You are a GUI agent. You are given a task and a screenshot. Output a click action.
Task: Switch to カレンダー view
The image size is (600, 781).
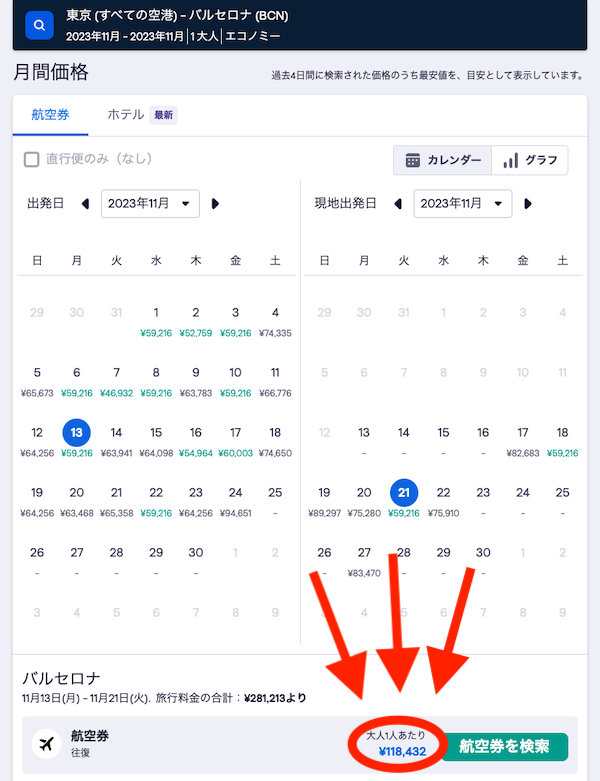(x=444, y=160)
